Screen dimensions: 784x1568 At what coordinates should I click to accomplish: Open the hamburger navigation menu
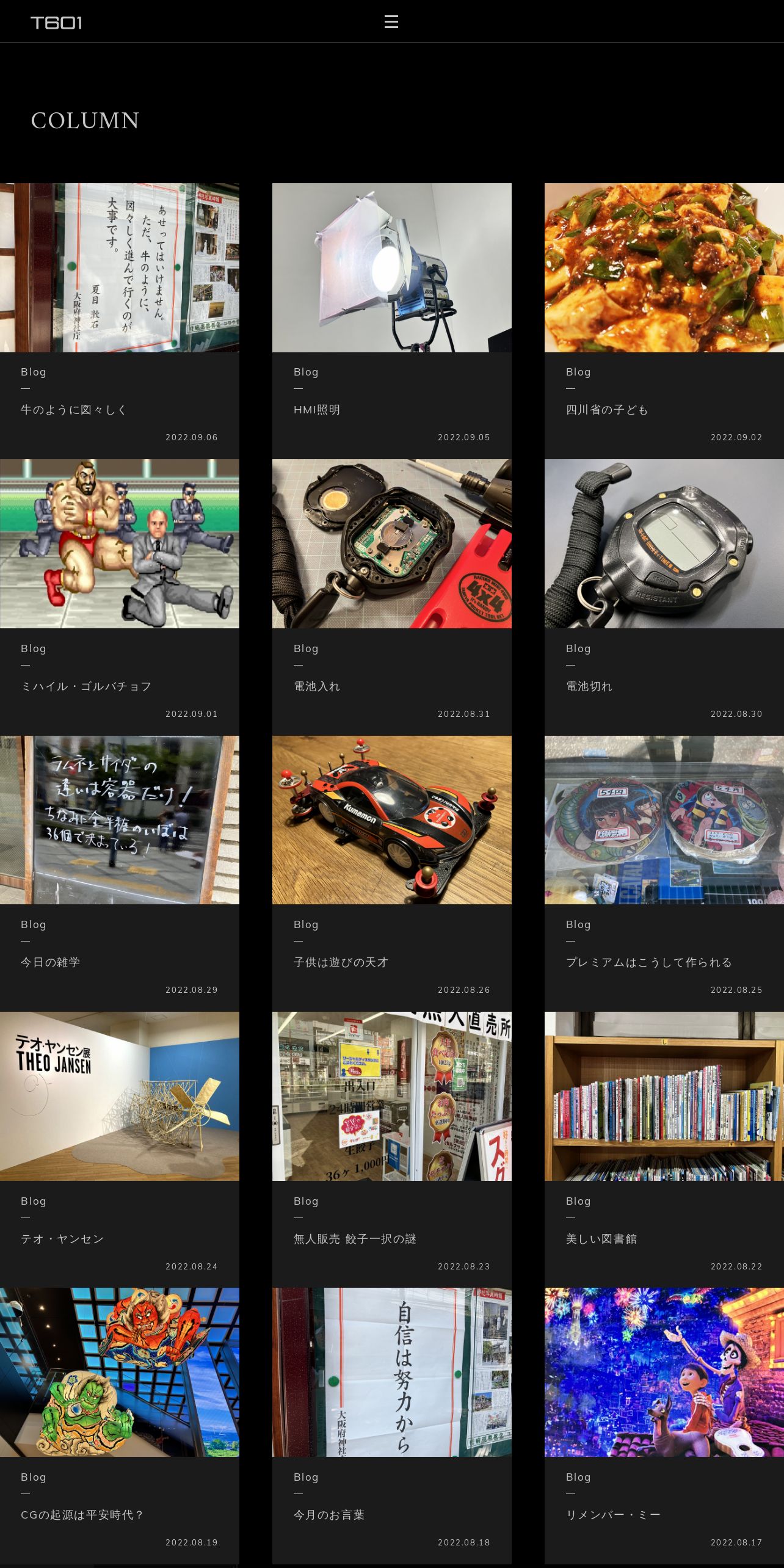(391, 22)
